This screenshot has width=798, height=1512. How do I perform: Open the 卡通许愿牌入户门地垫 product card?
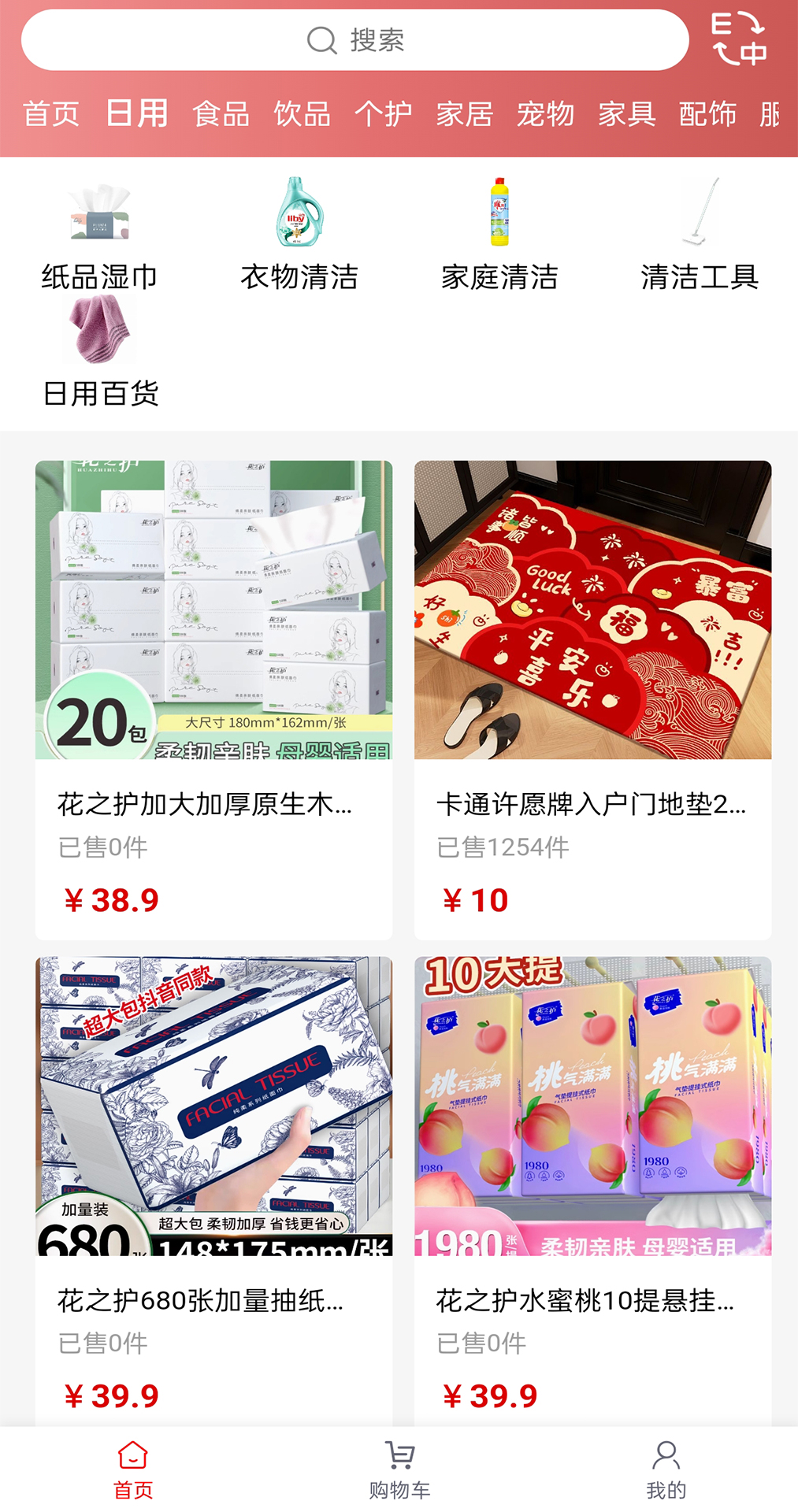coord(592,699)
